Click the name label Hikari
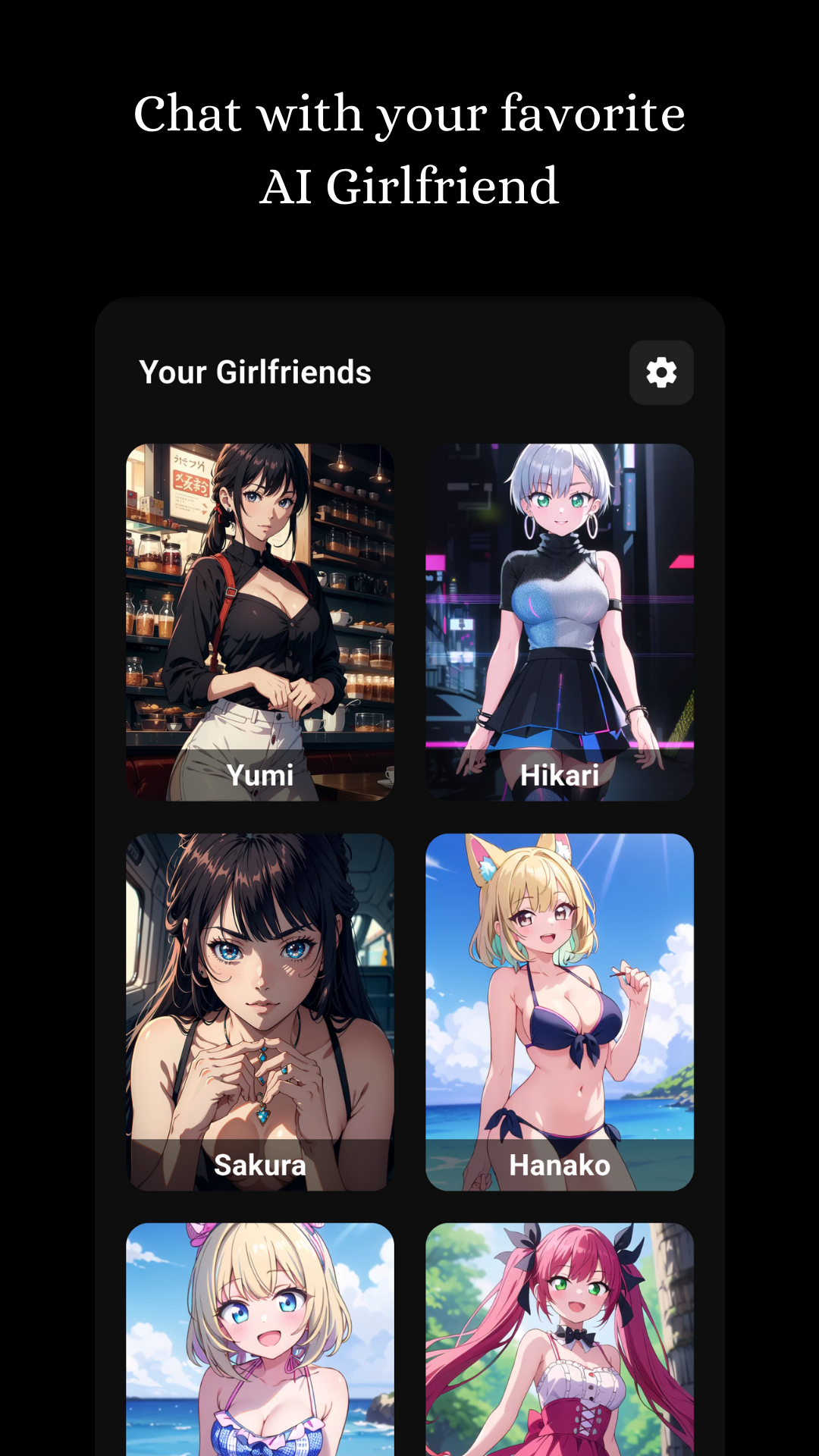 [559, 774]
